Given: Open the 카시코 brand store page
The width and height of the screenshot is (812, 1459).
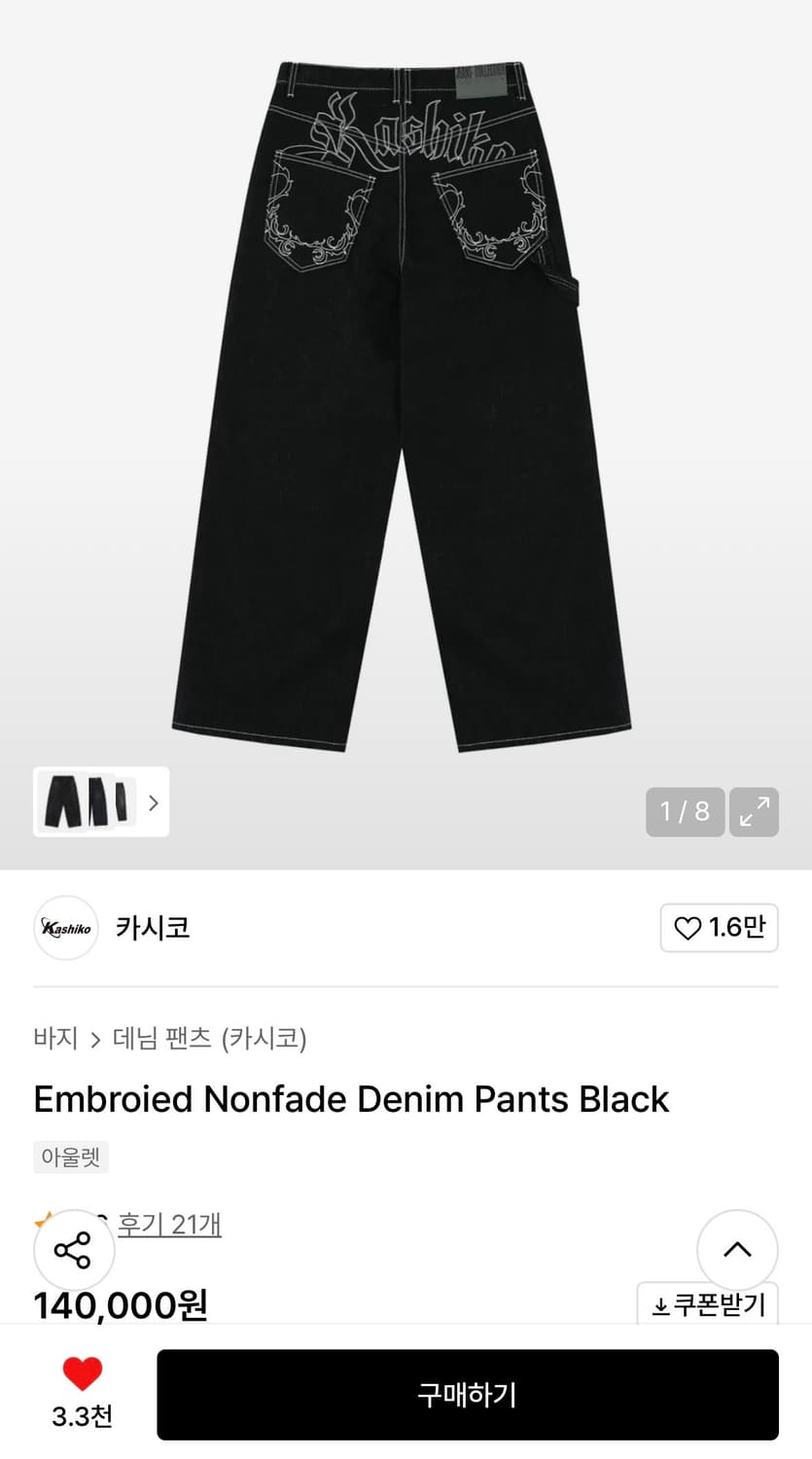Looking at the screenshot, I should coord(152,928).
